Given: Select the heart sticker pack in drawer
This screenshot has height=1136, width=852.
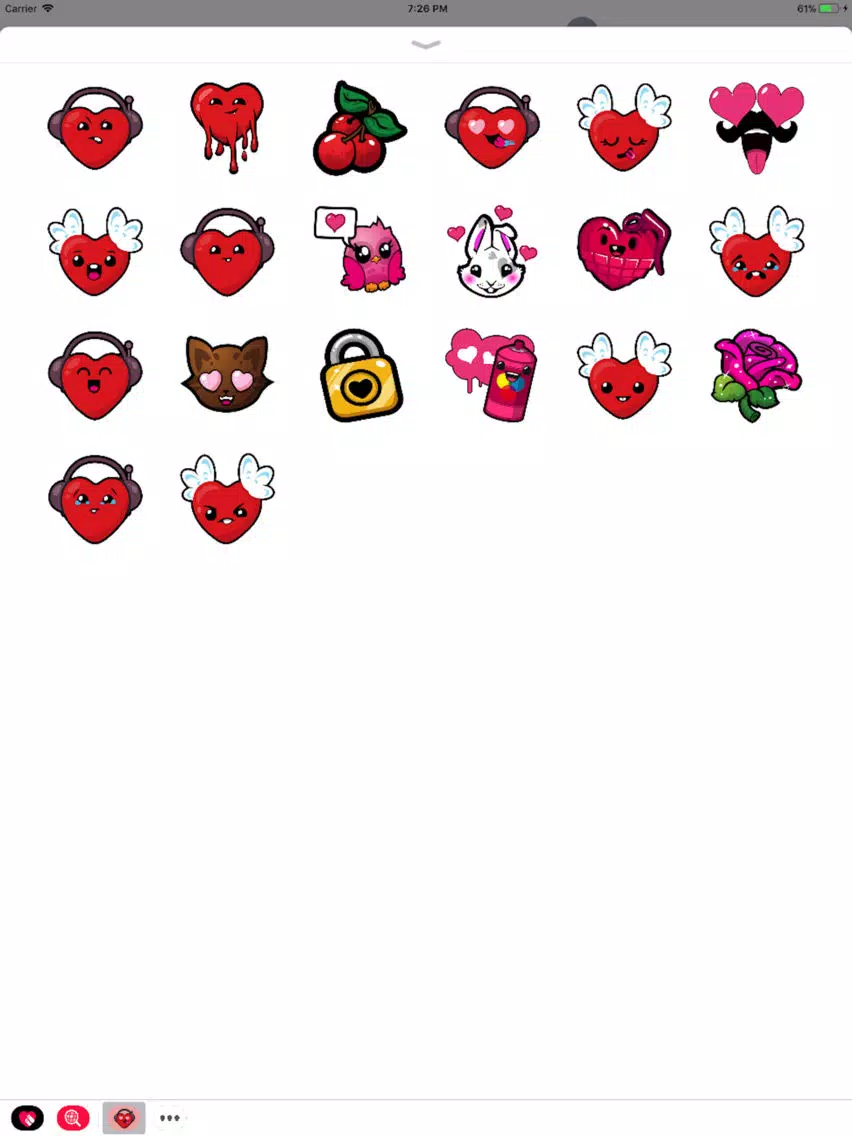Looking at the screenshot, I should 124,1117.
